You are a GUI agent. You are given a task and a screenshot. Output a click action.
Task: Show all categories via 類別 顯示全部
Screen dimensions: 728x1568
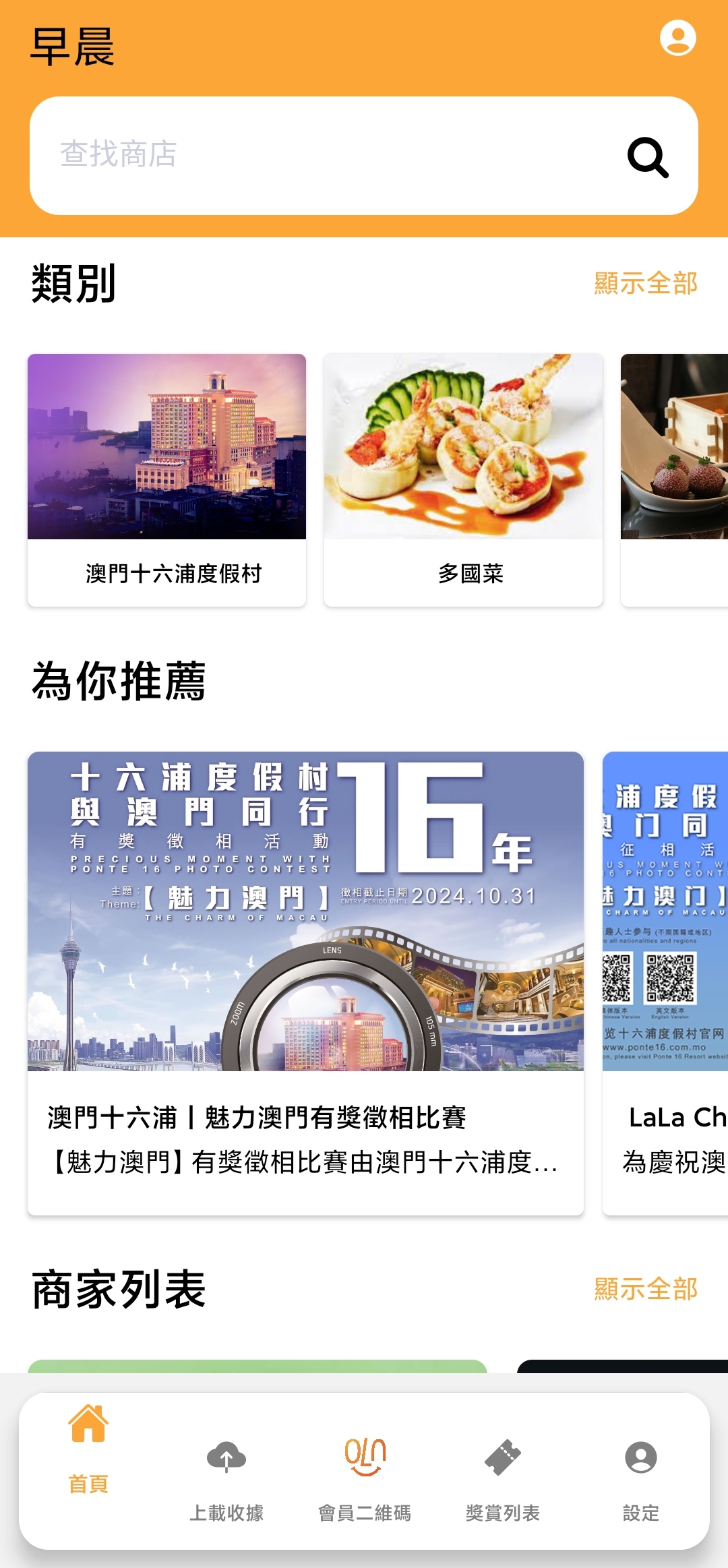tap(645, 283)
